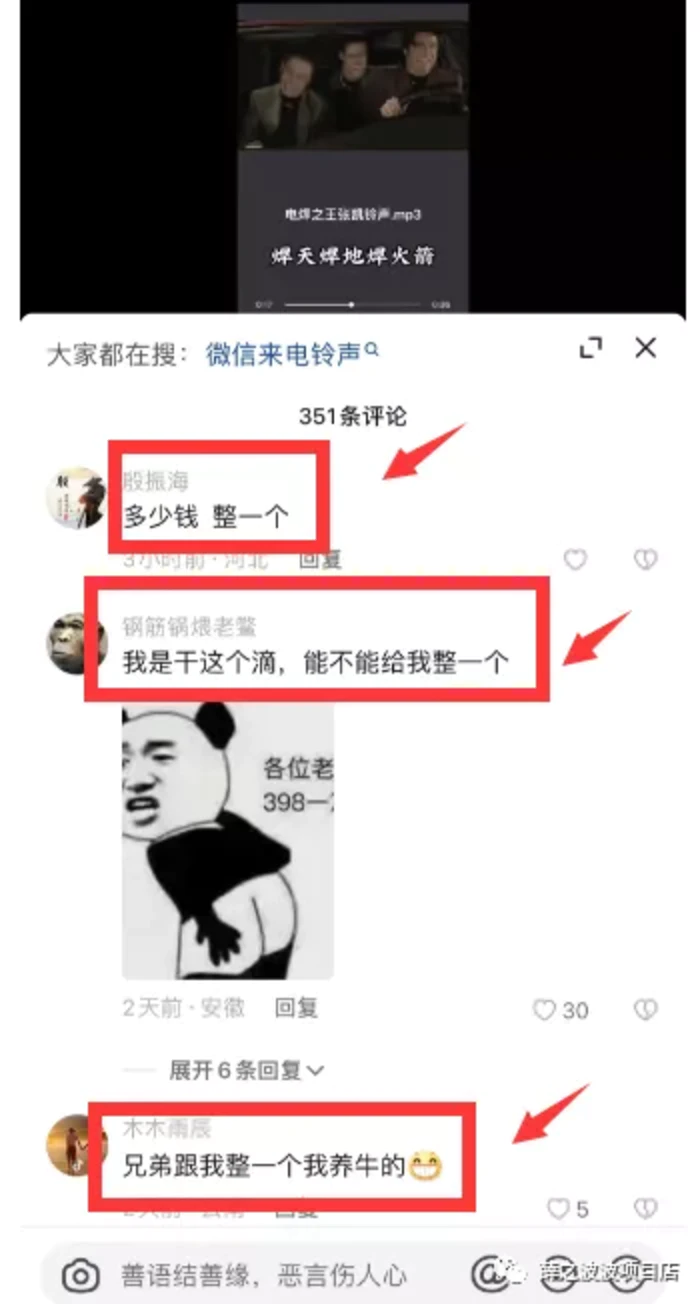Dislike 钢筋锅煨老鳖's comment

[646, 1010]
